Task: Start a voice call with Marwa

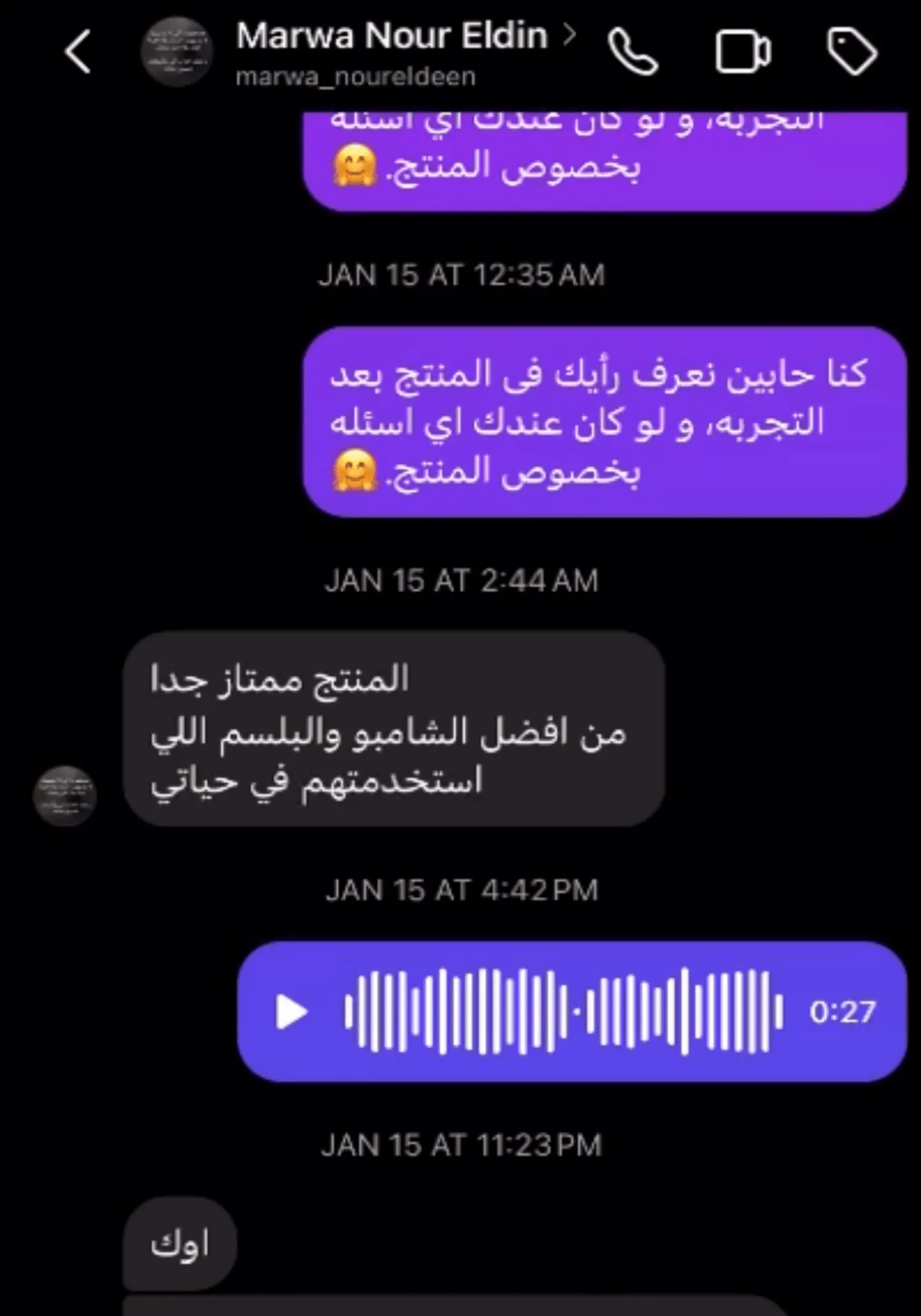Action: pyautogui.click(x=632, y=52)
